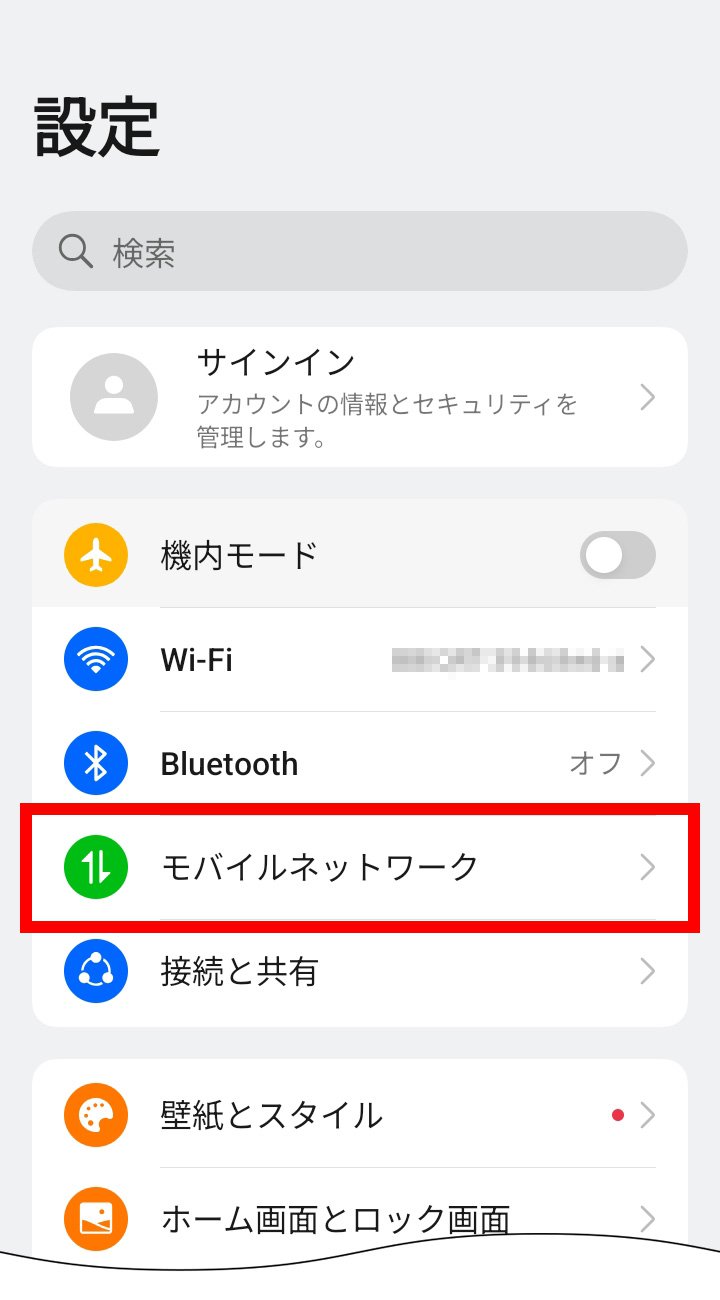Tap the red notification dot on 壁紙とスタイル
720x1300 pixels.
pyautogui.click(x=618, y=1114)
